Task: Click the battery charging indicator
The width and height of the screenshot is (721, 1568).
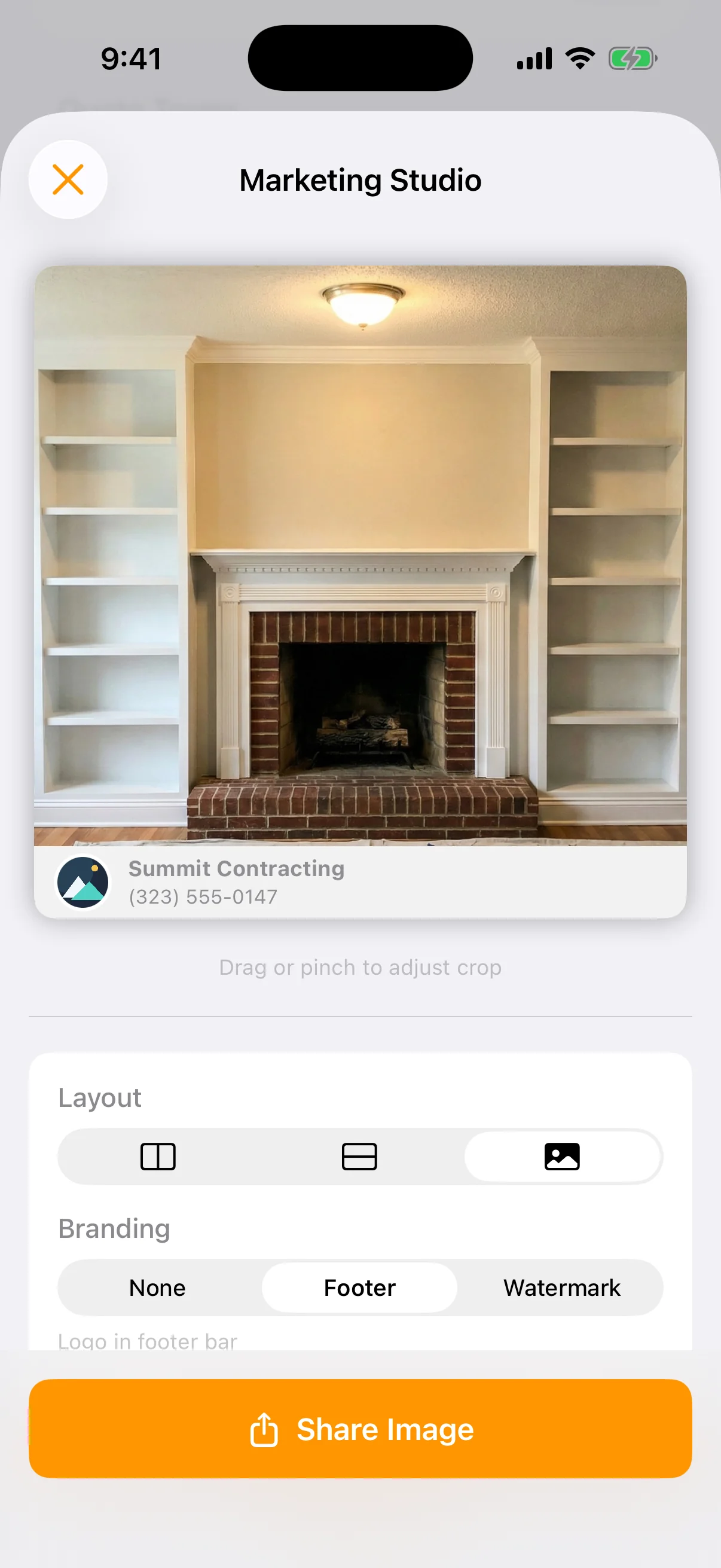Action: 633,57
